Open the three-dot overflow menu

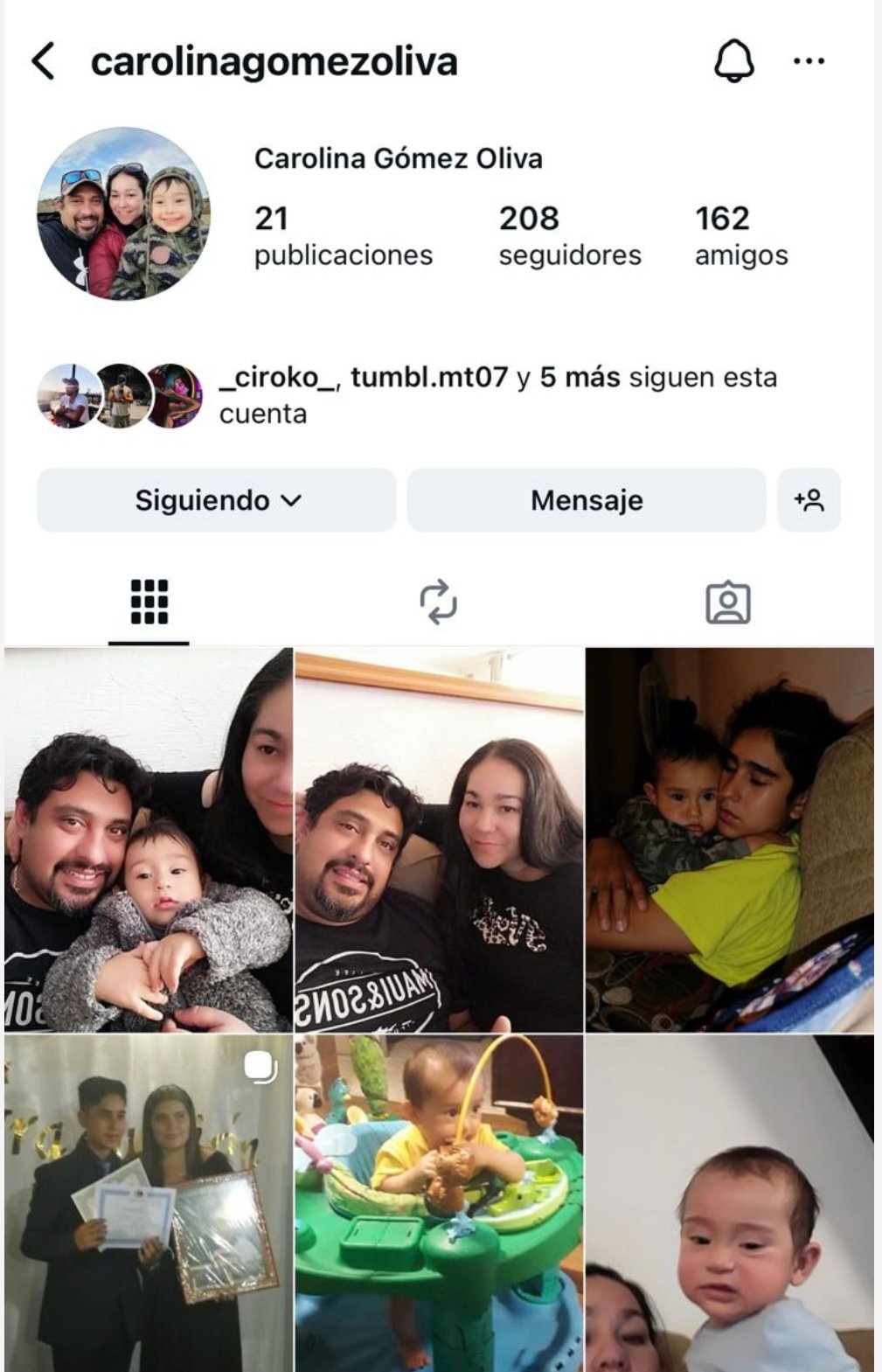tap(809, 61)
